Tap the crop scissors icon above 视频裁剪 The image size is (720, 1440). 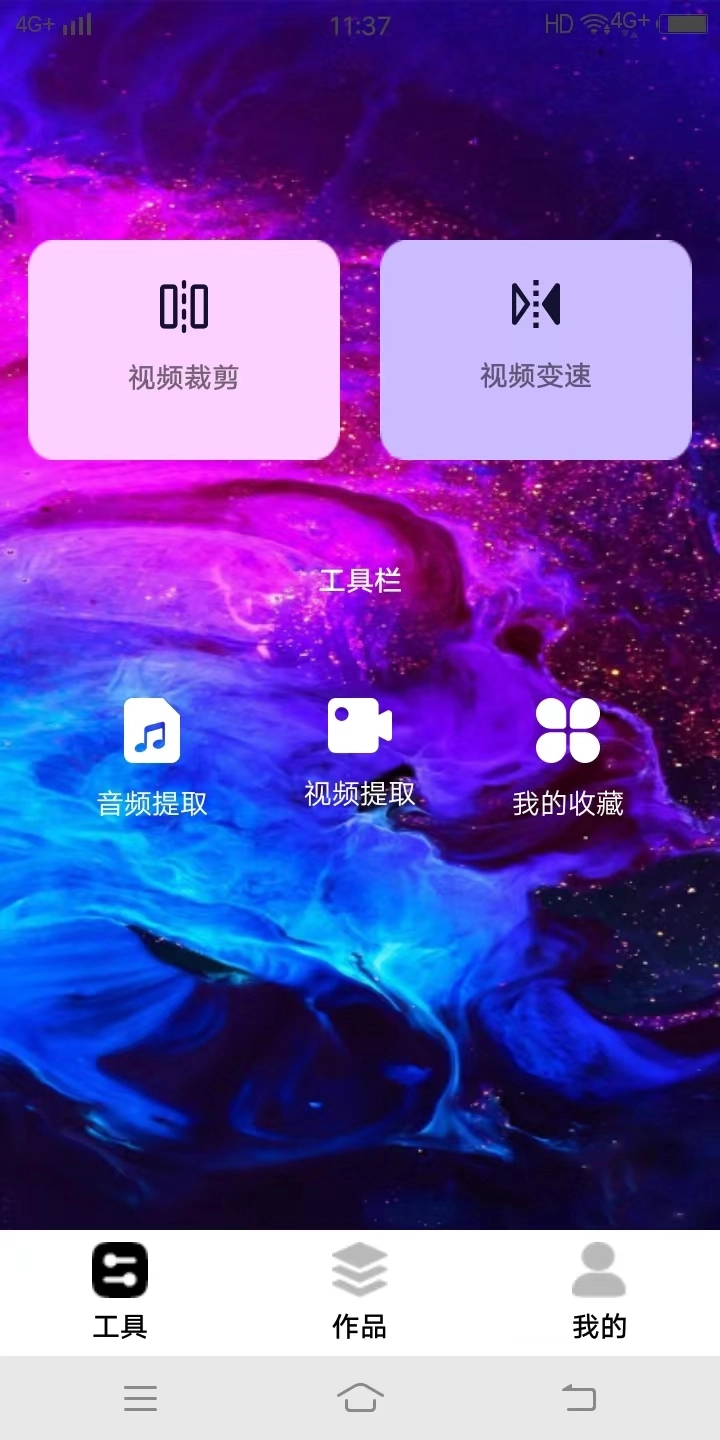pyautogui.click(x=183, y=307)
